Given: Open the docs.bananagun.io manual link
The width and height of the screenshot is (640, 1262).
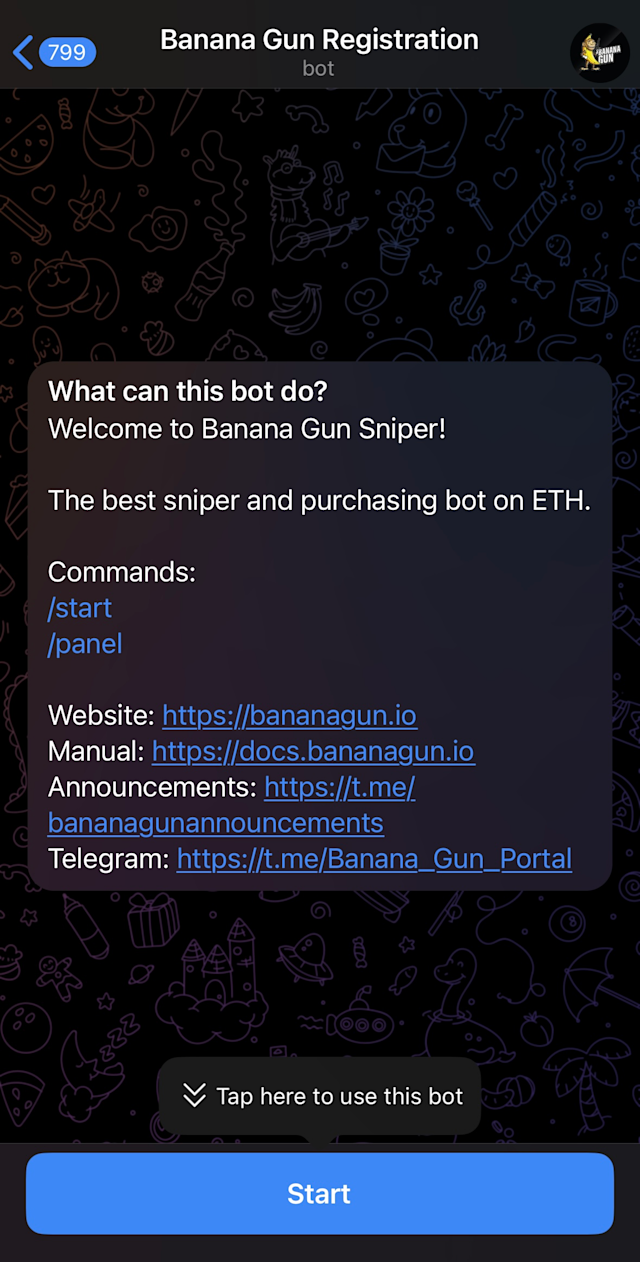Looking at the screenshot, I should pos(313,752).
